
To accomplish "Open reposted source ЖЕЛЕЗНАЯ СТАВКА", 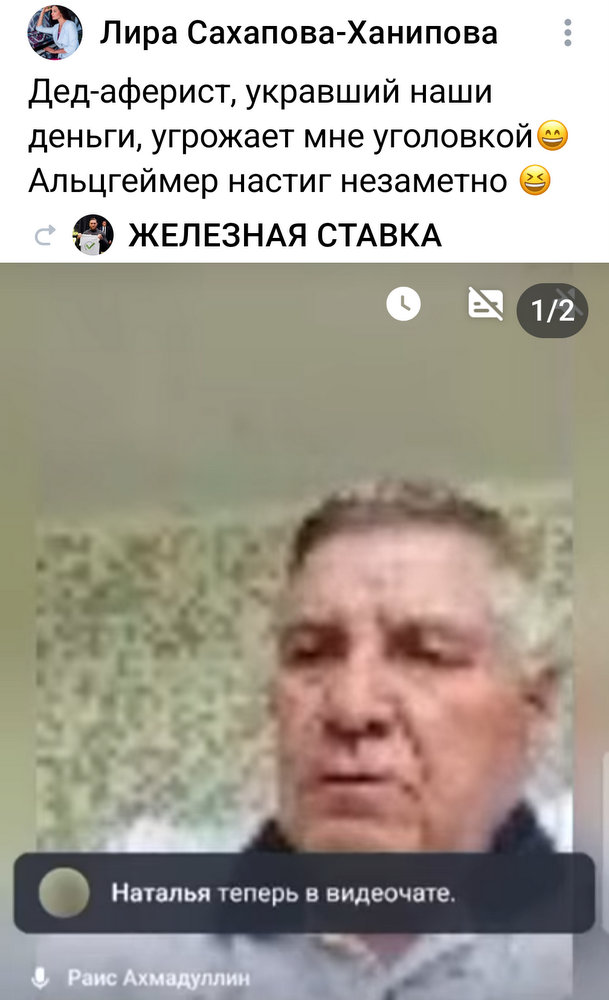I will coord(285,236).
